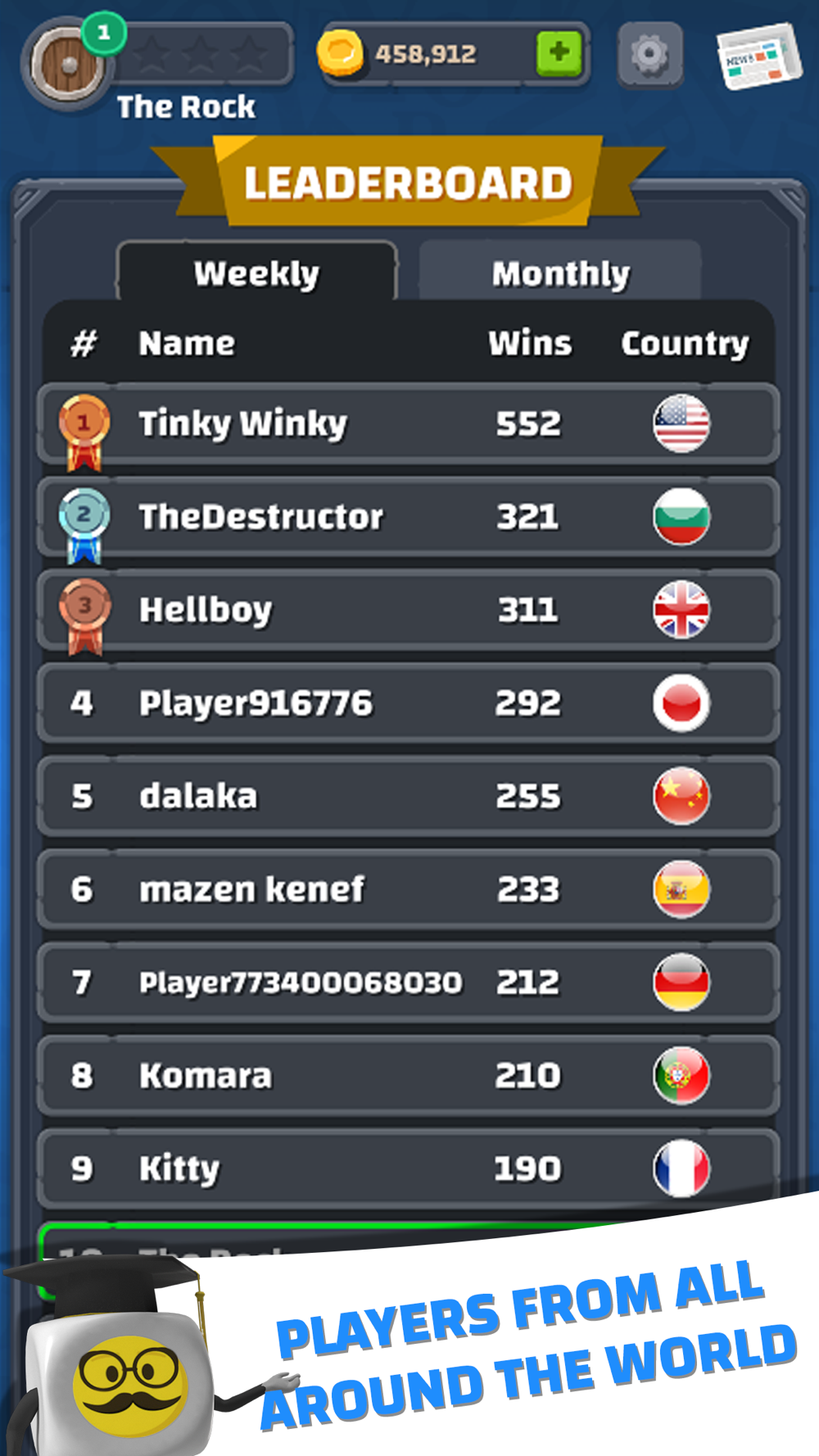Select the Weekly leaderboard tab

click(x=257, y=272)
